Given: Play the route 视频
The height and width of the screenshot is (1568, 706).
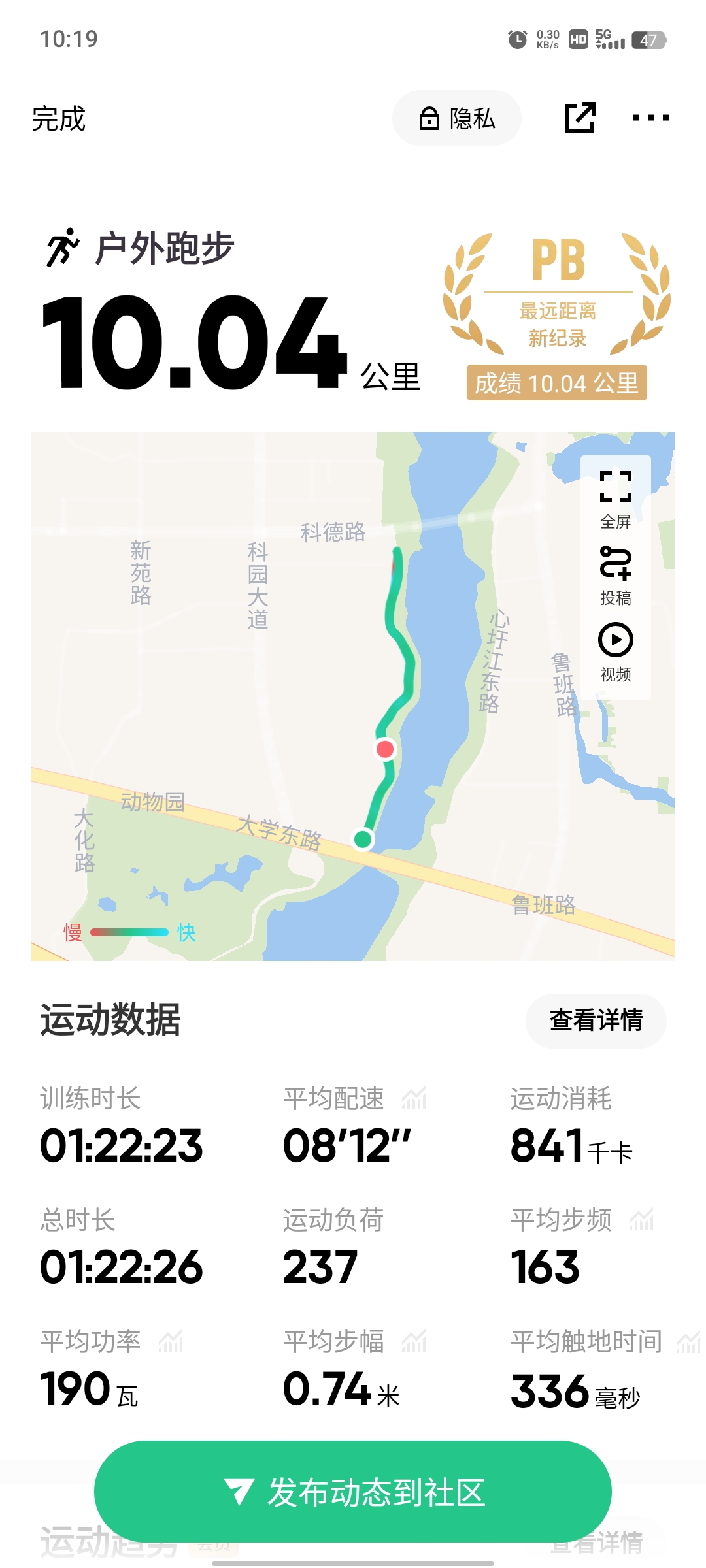Looking at the screenshot, I should pyautogui.click(x=616, y=651).
